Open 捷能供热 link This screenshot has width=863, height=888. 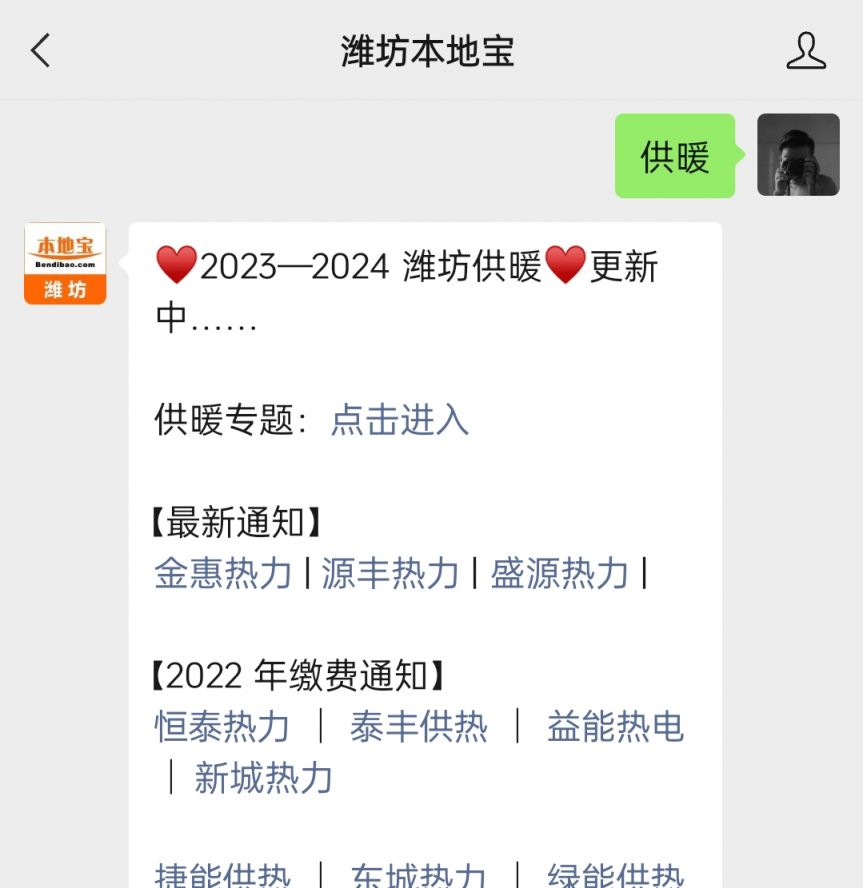[x=222, y=875]
